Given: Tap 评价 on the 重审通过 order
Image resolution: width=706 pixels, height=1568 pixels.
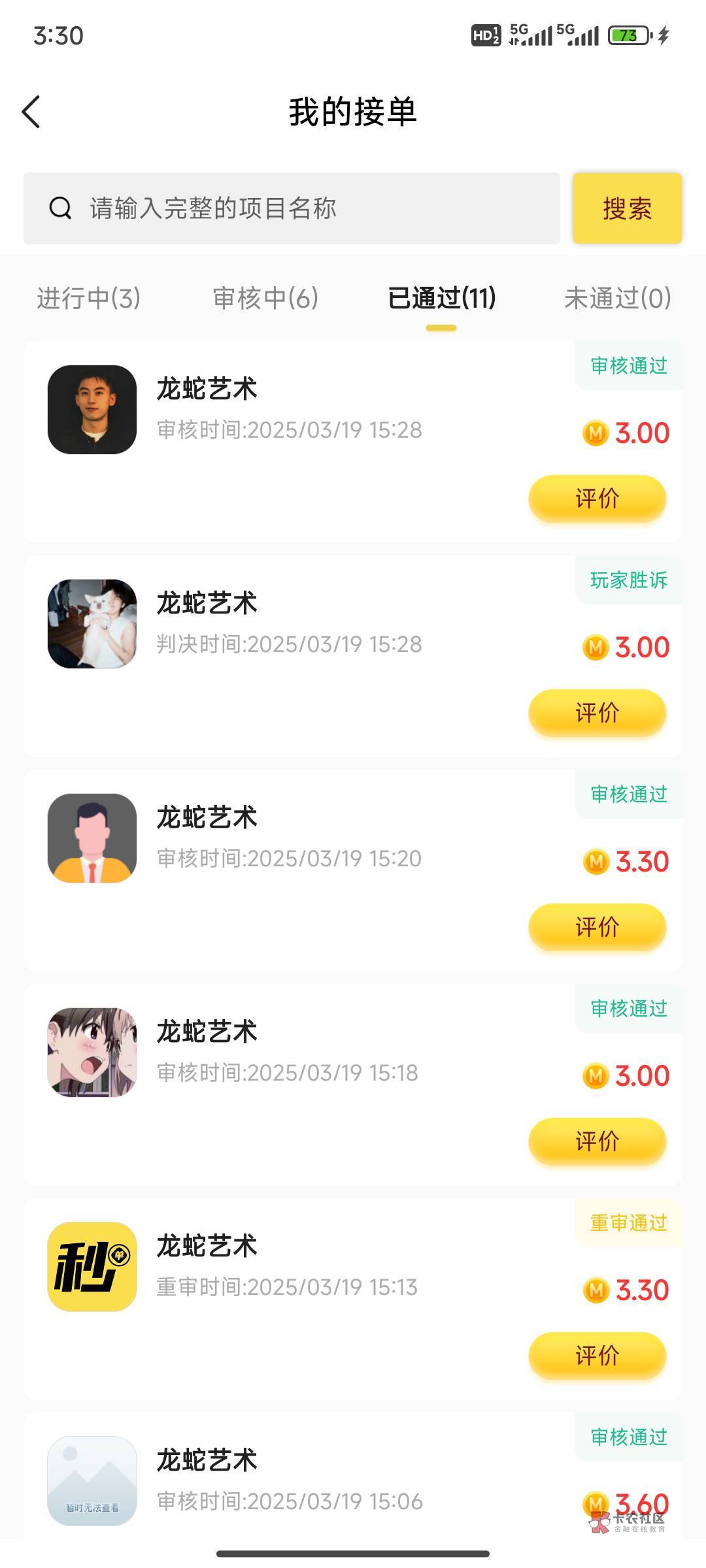Looking at the screenshot, I should pos(597,1356).
